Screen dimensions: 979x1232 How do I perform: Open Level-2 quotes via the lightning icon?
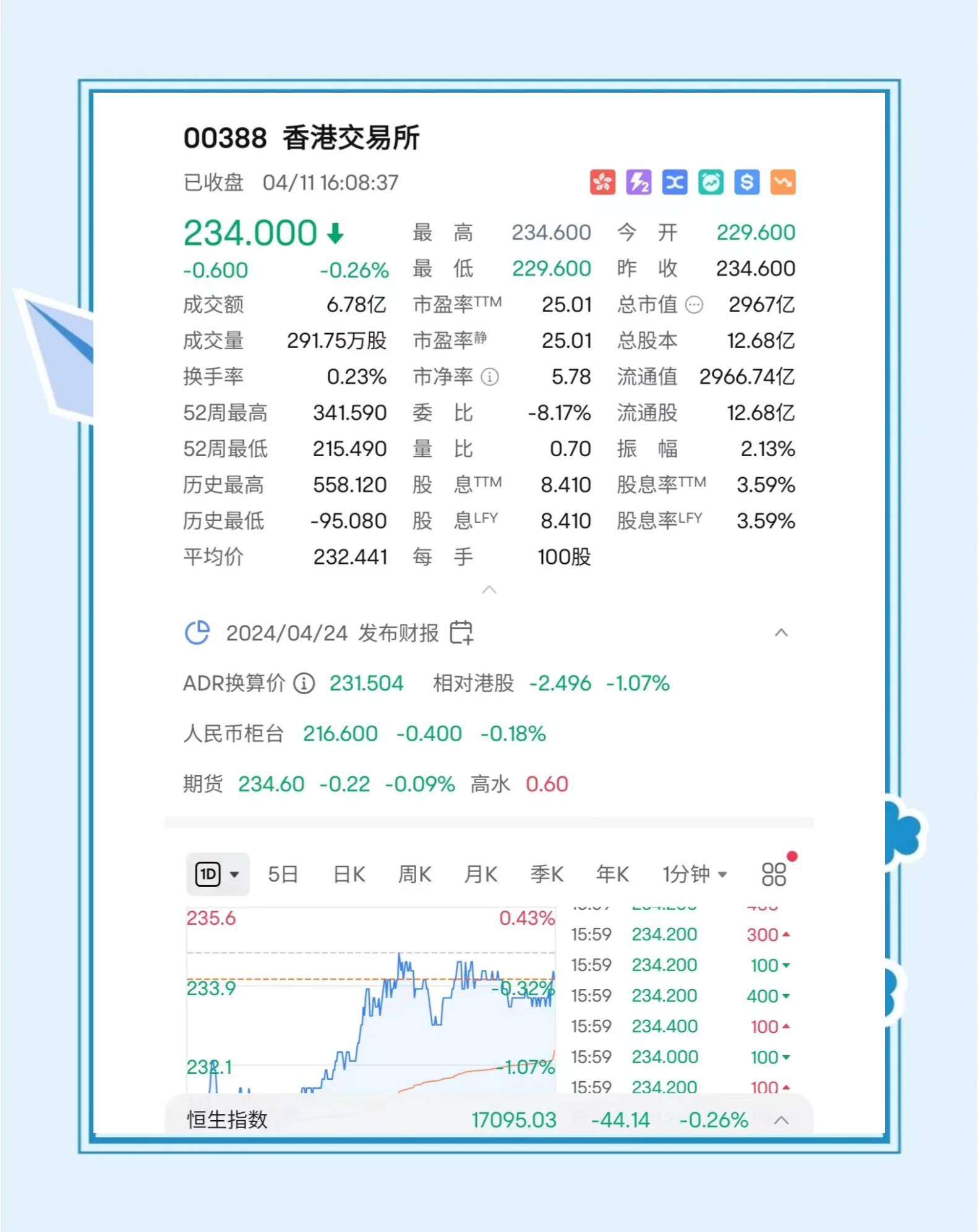(639, 181)
